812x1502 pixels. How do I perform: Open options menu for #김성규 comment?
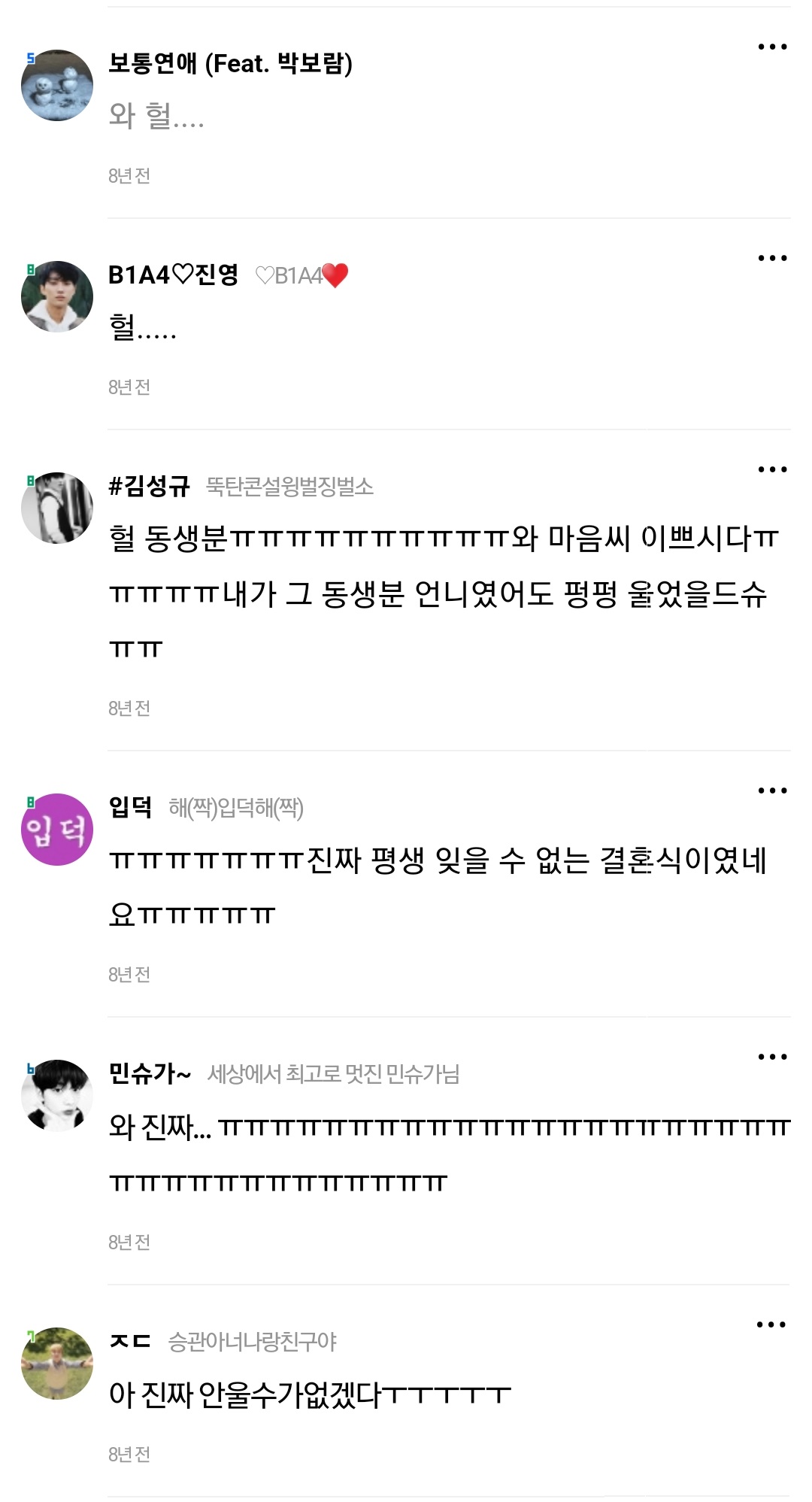772,469
